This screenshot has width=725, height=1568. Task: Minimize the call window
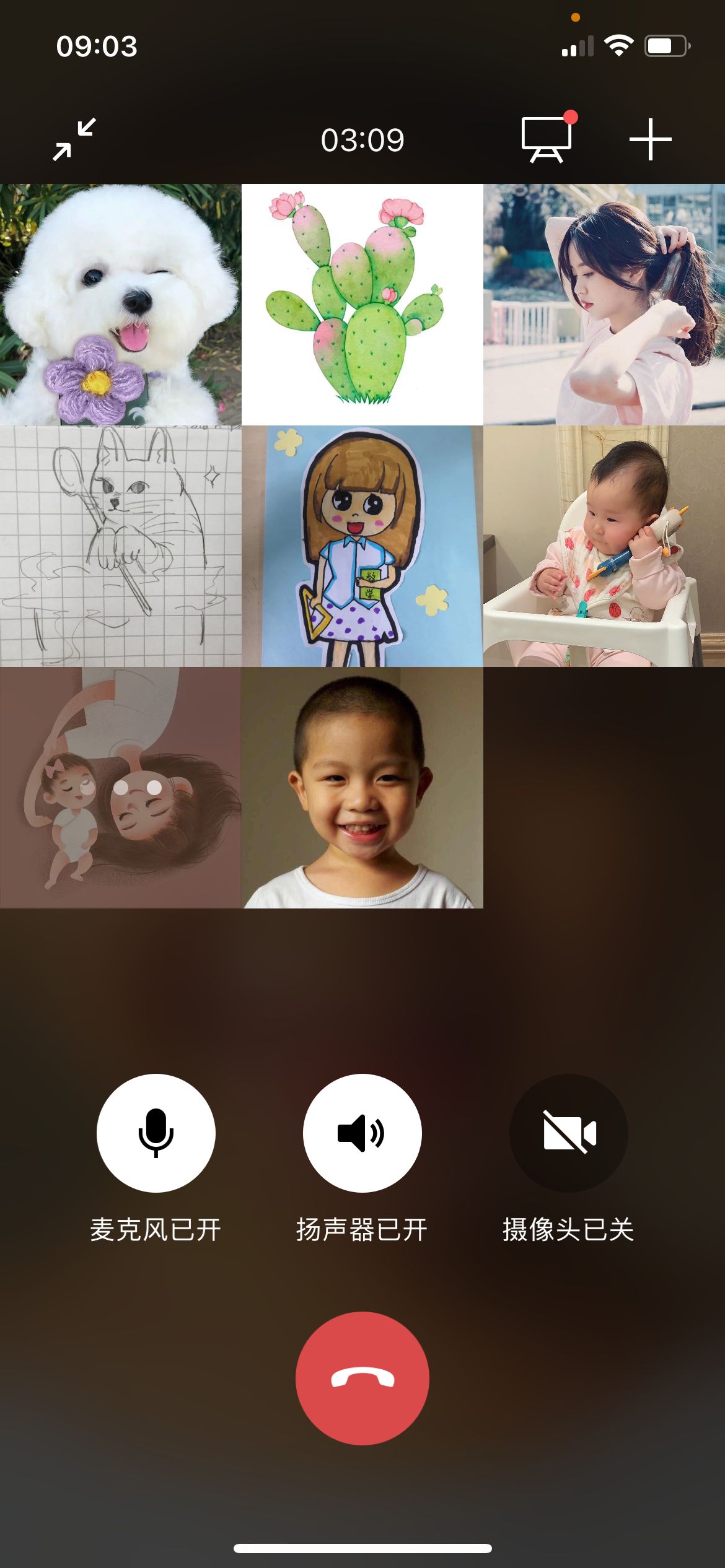point(74,139)
